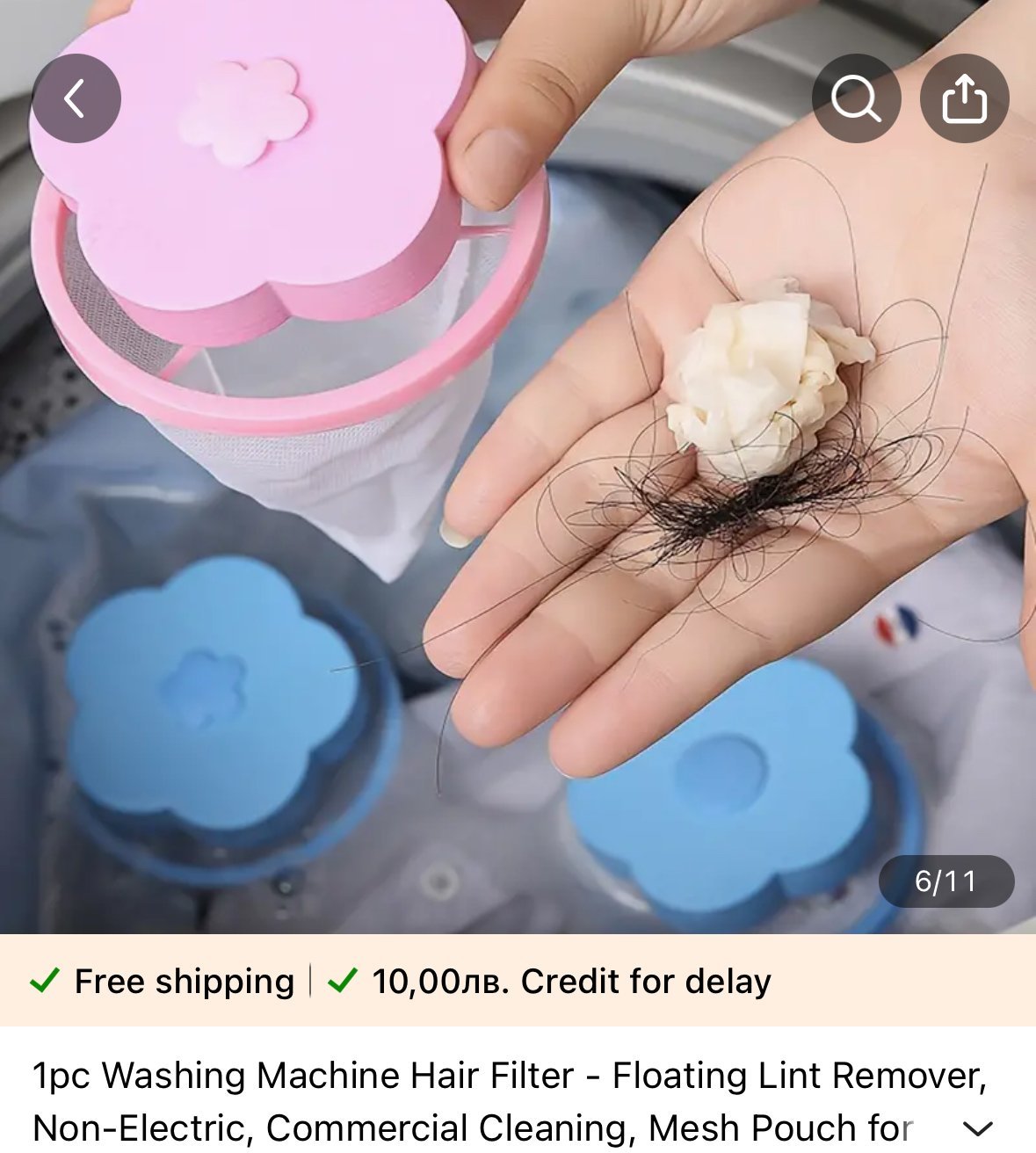1036x1153 pixels.
Task: Open search with the magnifier icon
Action: point(856,98)
